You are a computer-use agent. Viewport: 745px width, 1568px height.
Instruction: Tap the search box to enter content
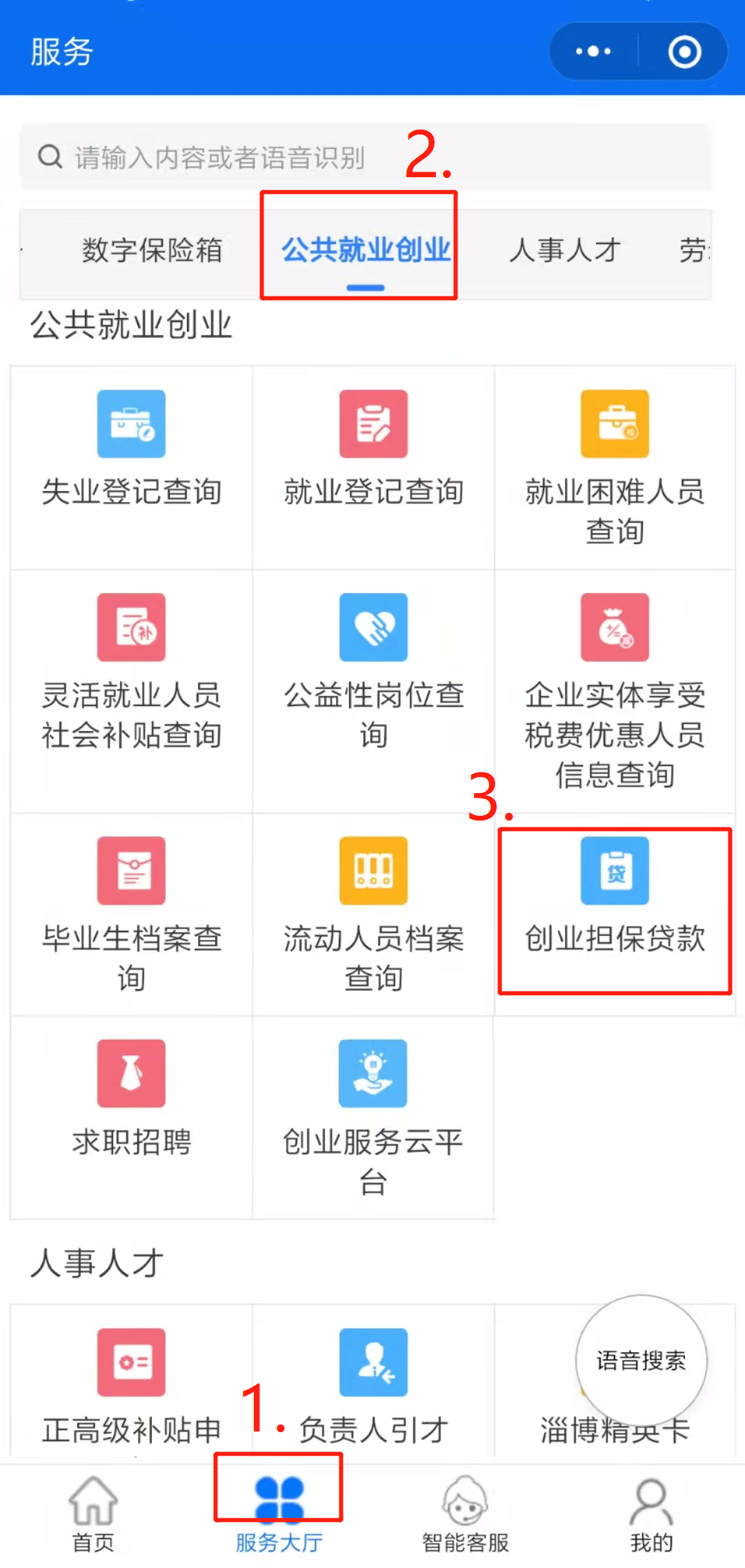tap(366, 157)
